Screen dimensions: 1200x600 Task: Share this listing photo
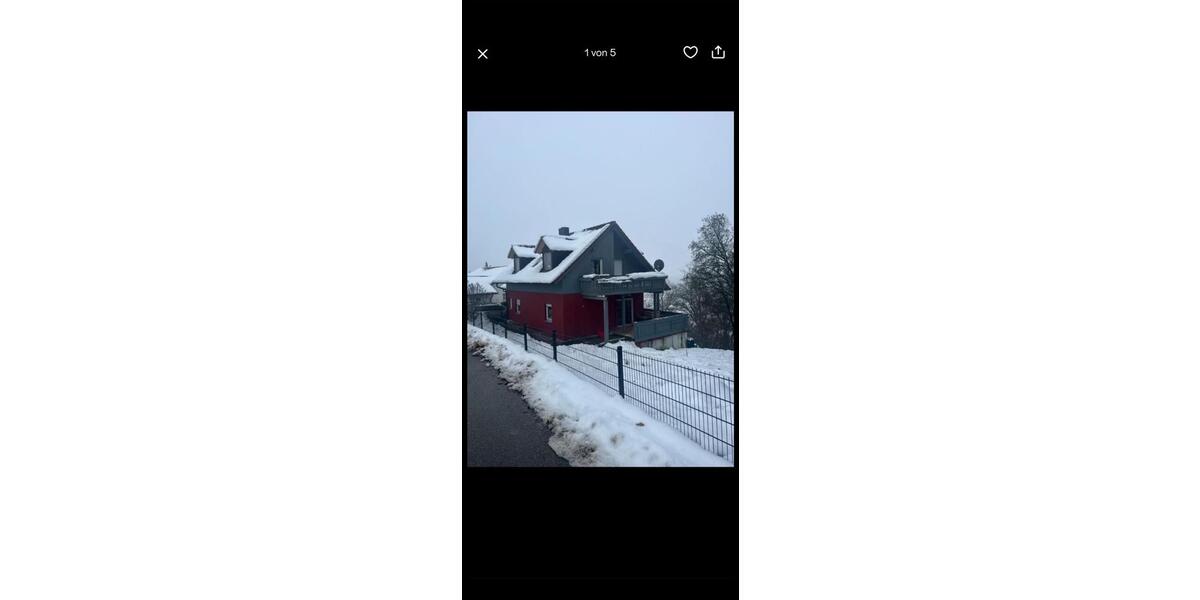tap(718, 52)
